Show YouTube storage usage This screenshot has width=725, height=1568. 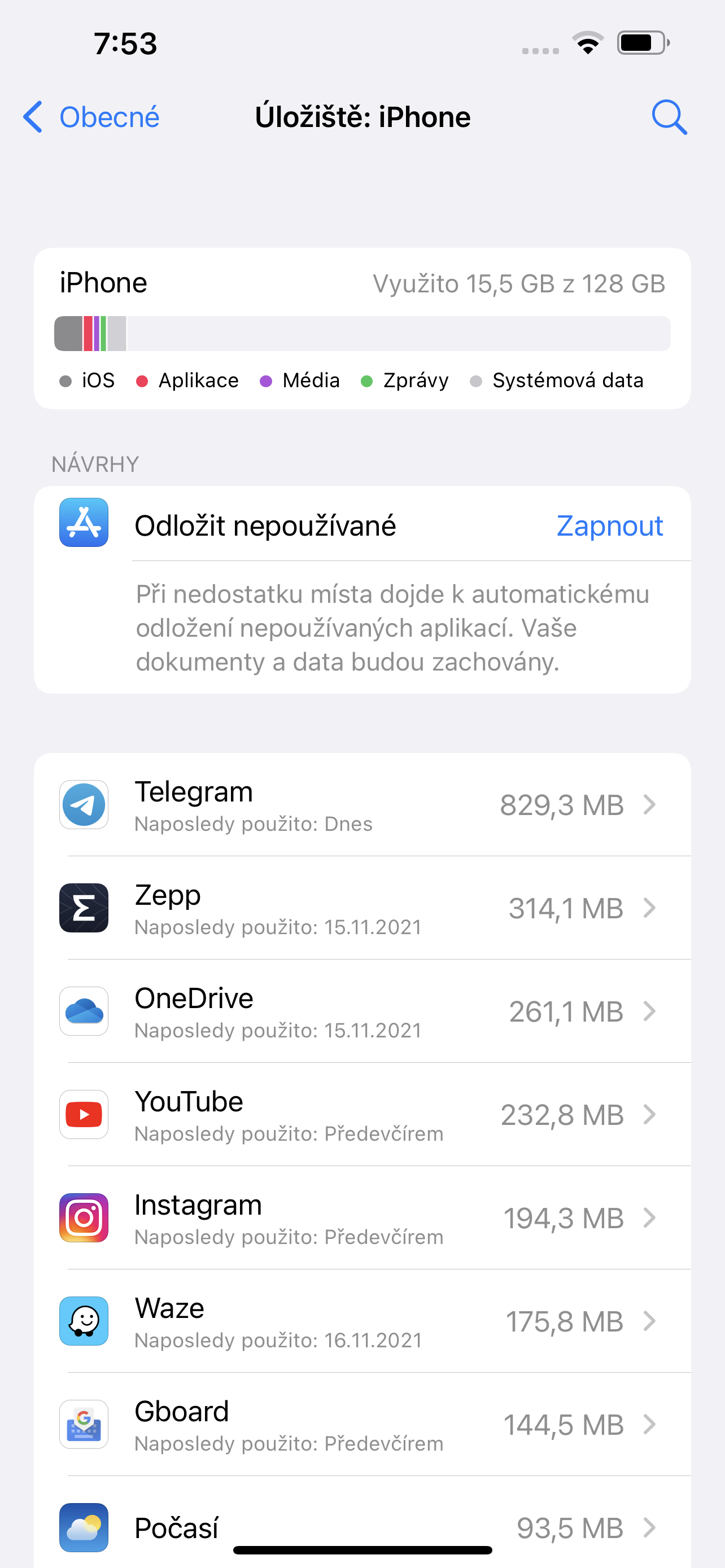(362, 1115)
